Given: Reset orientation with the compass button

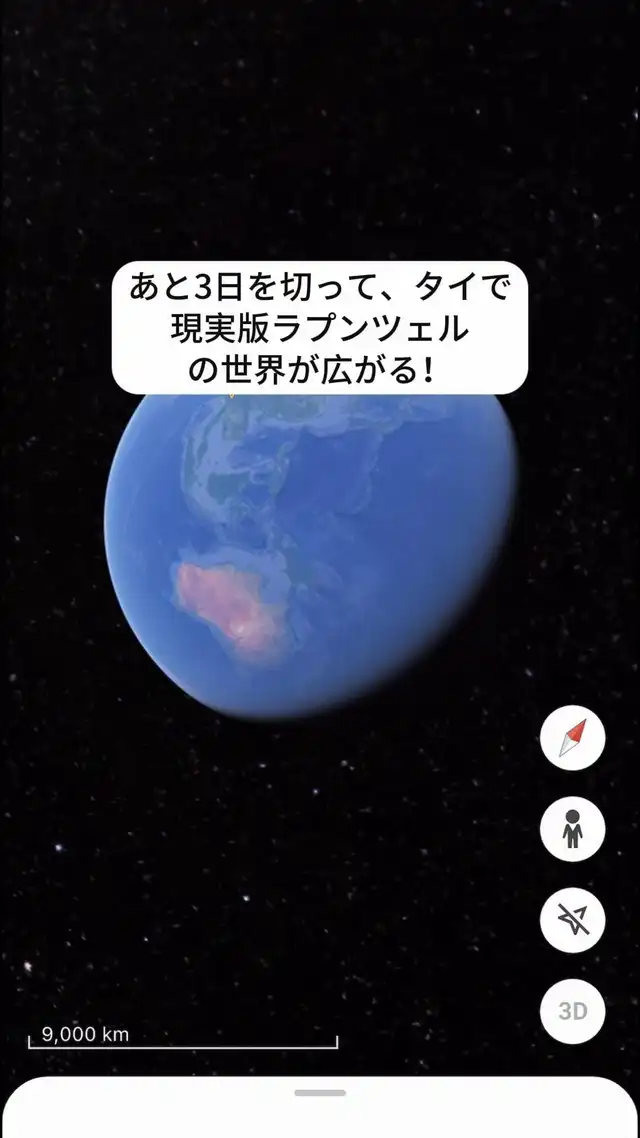Looking at the screenshot, I should click(x=573, y=737).
